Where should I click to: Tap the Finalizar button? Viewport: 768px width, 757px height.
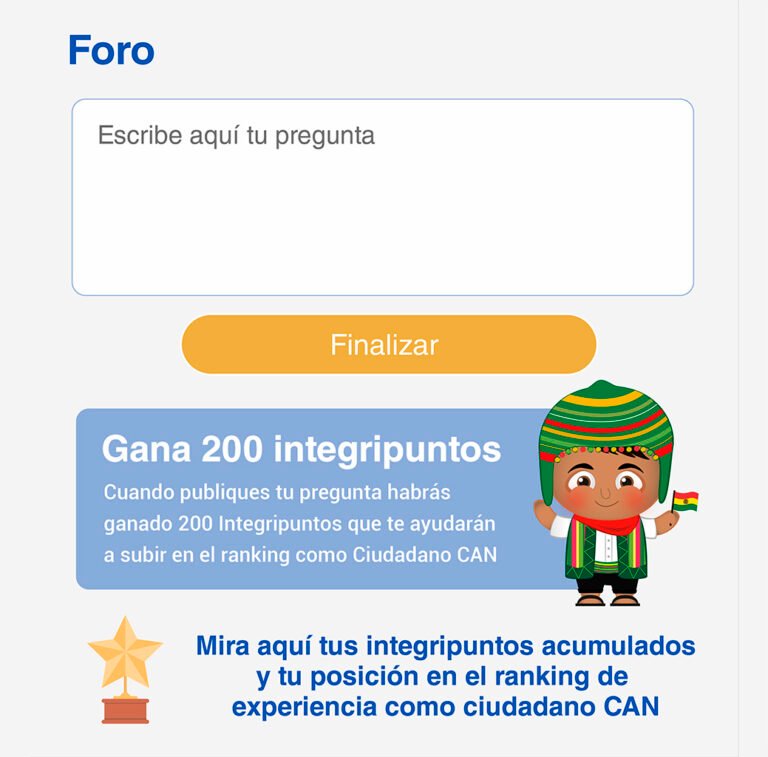388,345
